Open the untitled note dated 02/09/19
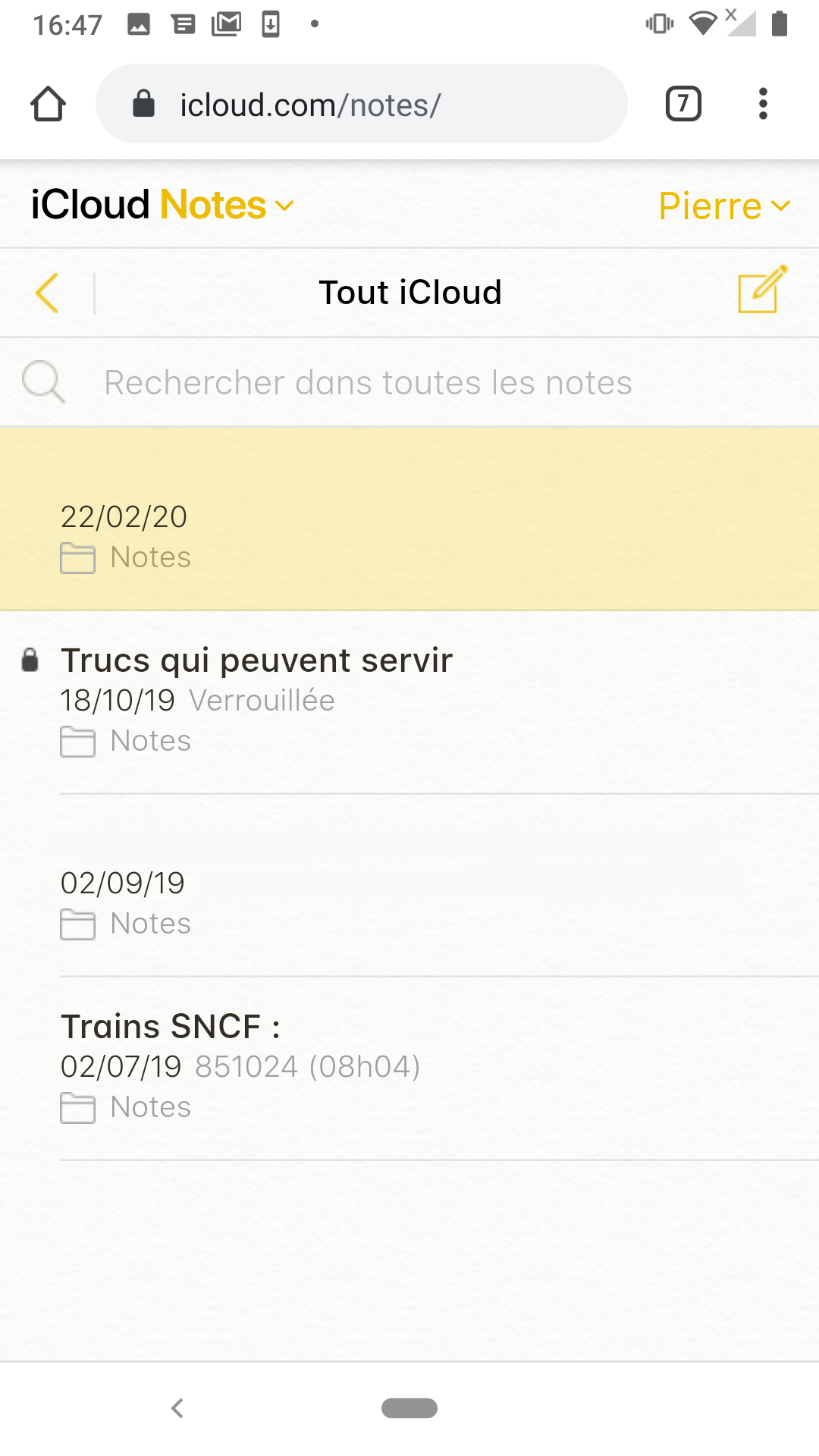The width and height of the screenshot is (819, 1456). pos(409,886)
